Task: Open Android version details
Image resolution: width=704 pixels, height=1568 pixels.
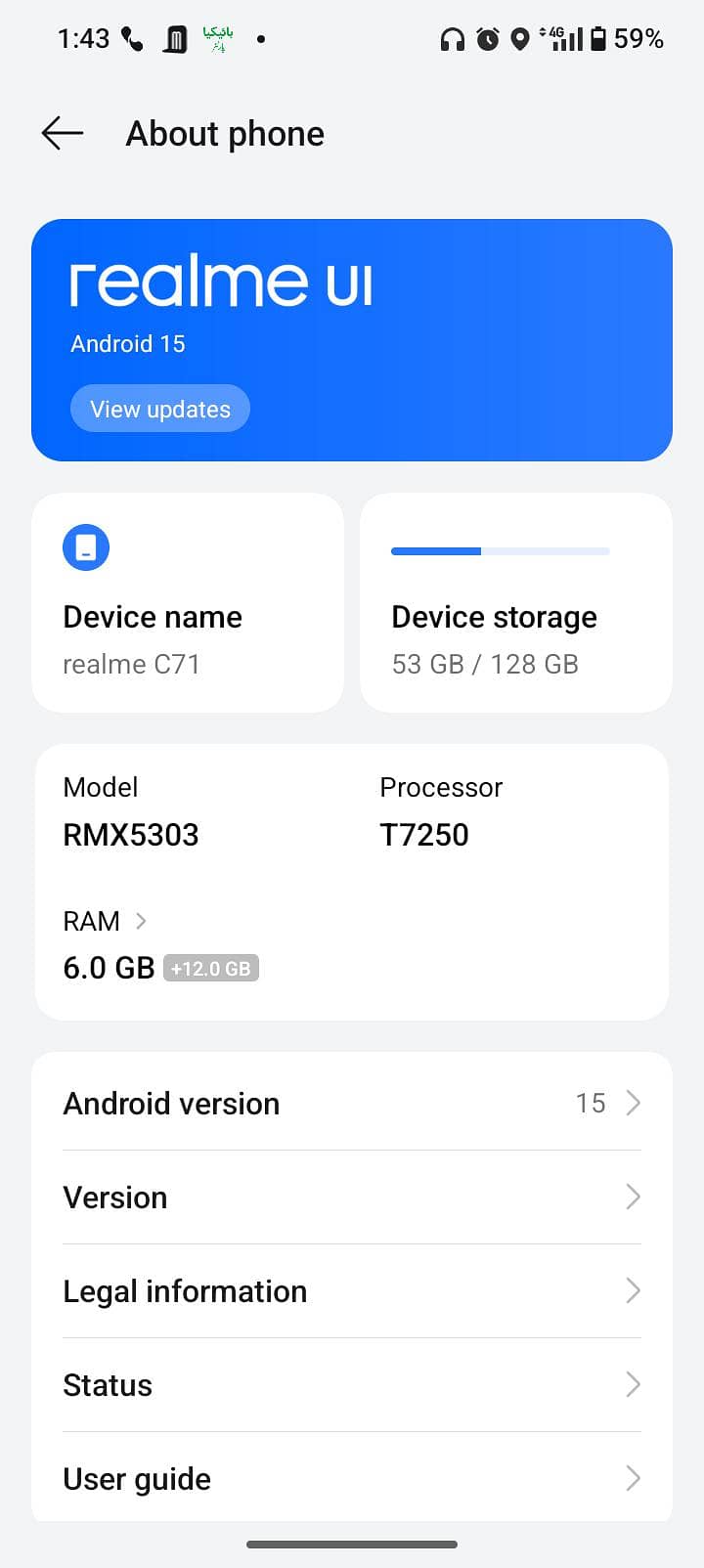Action: click(x=352, y=1103)
